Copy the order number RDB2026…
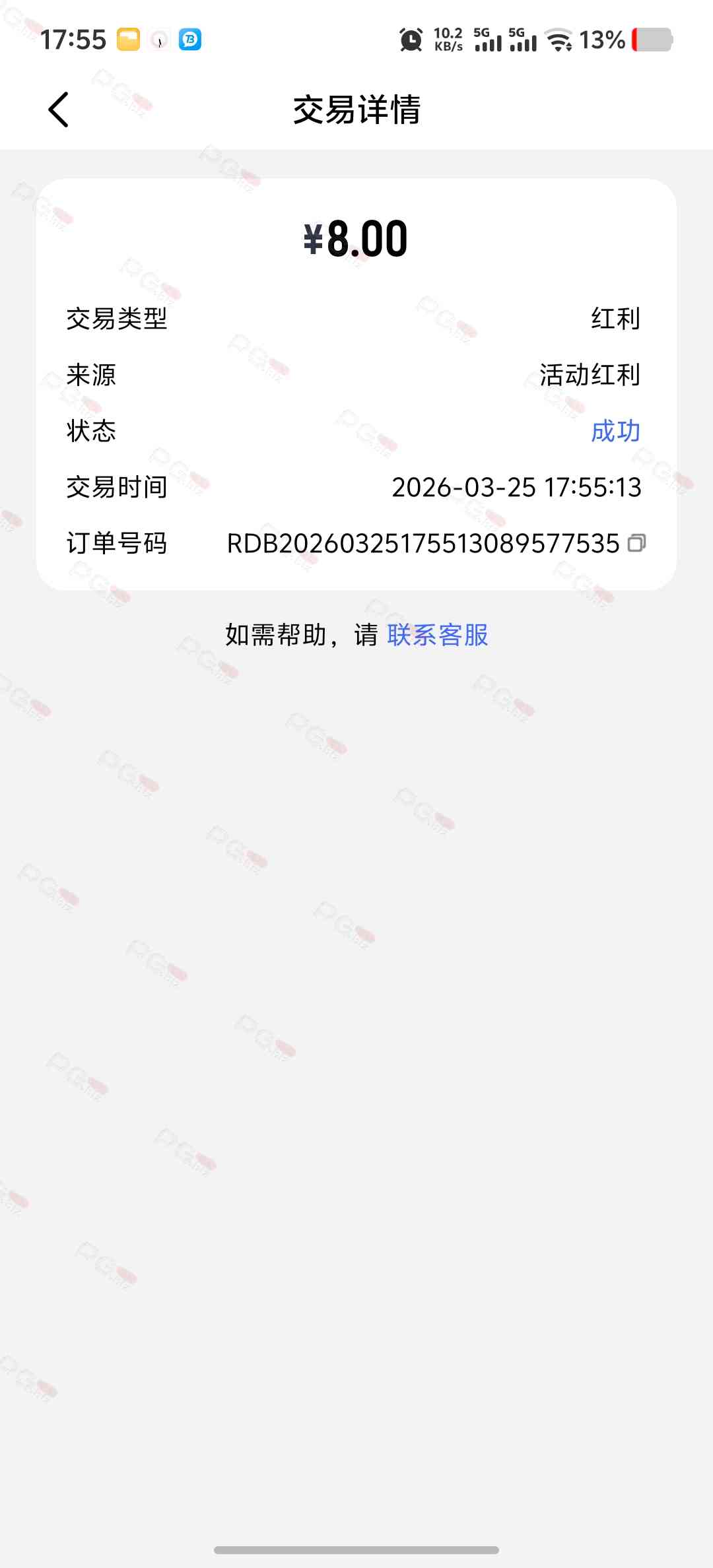 (x=636, y=543)
